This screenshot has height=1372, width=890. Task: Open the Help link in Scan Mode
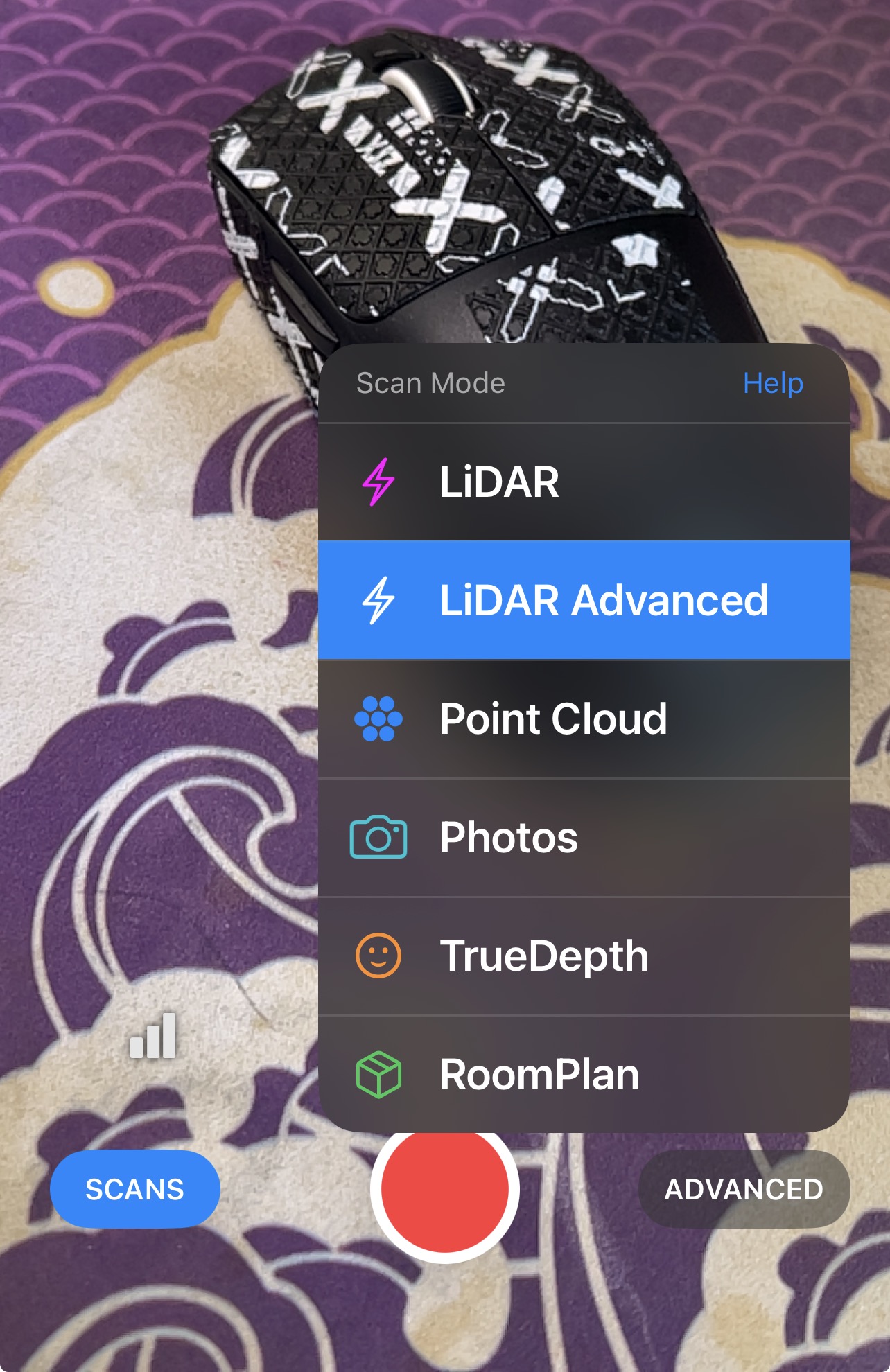[x=772, y=383]
